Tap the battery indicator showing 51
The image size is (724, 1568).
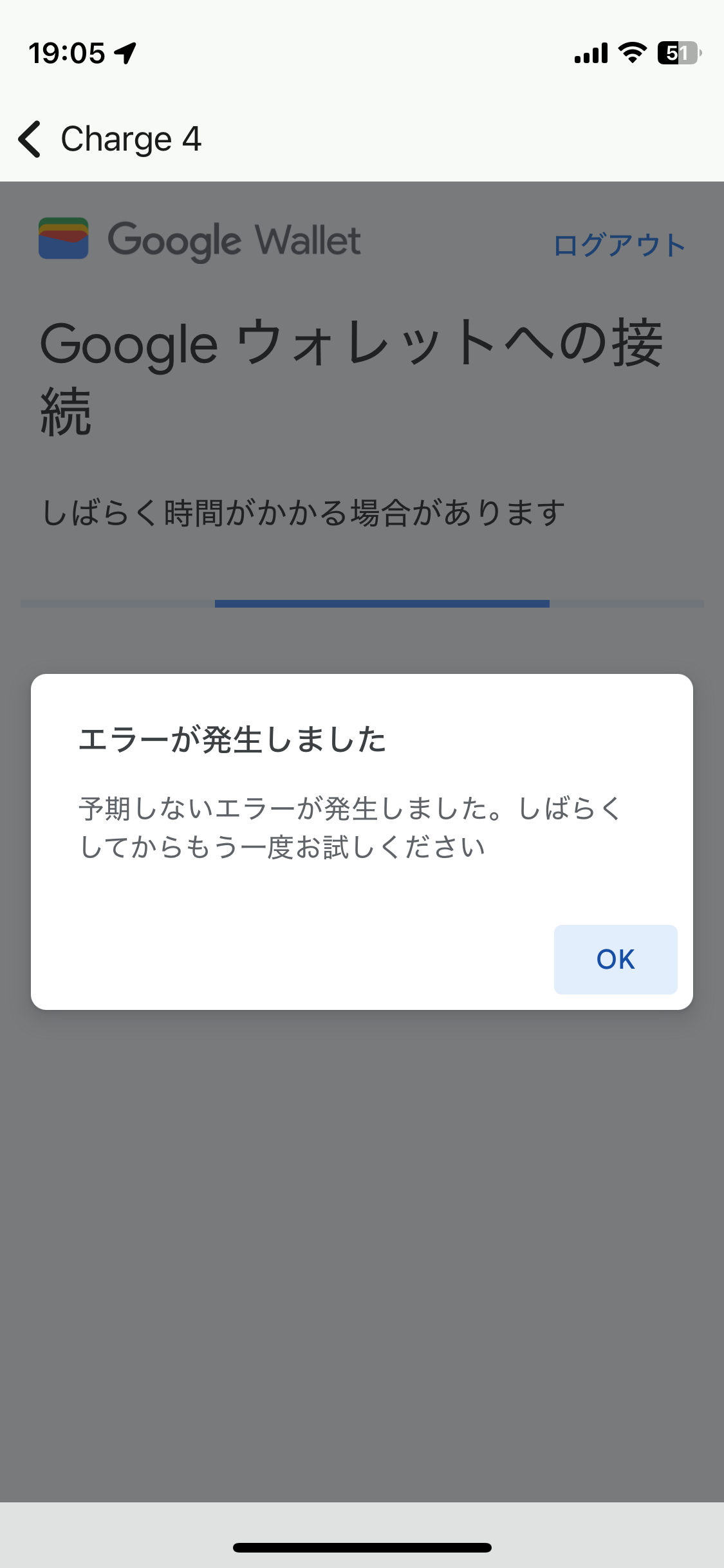[678, 54]
